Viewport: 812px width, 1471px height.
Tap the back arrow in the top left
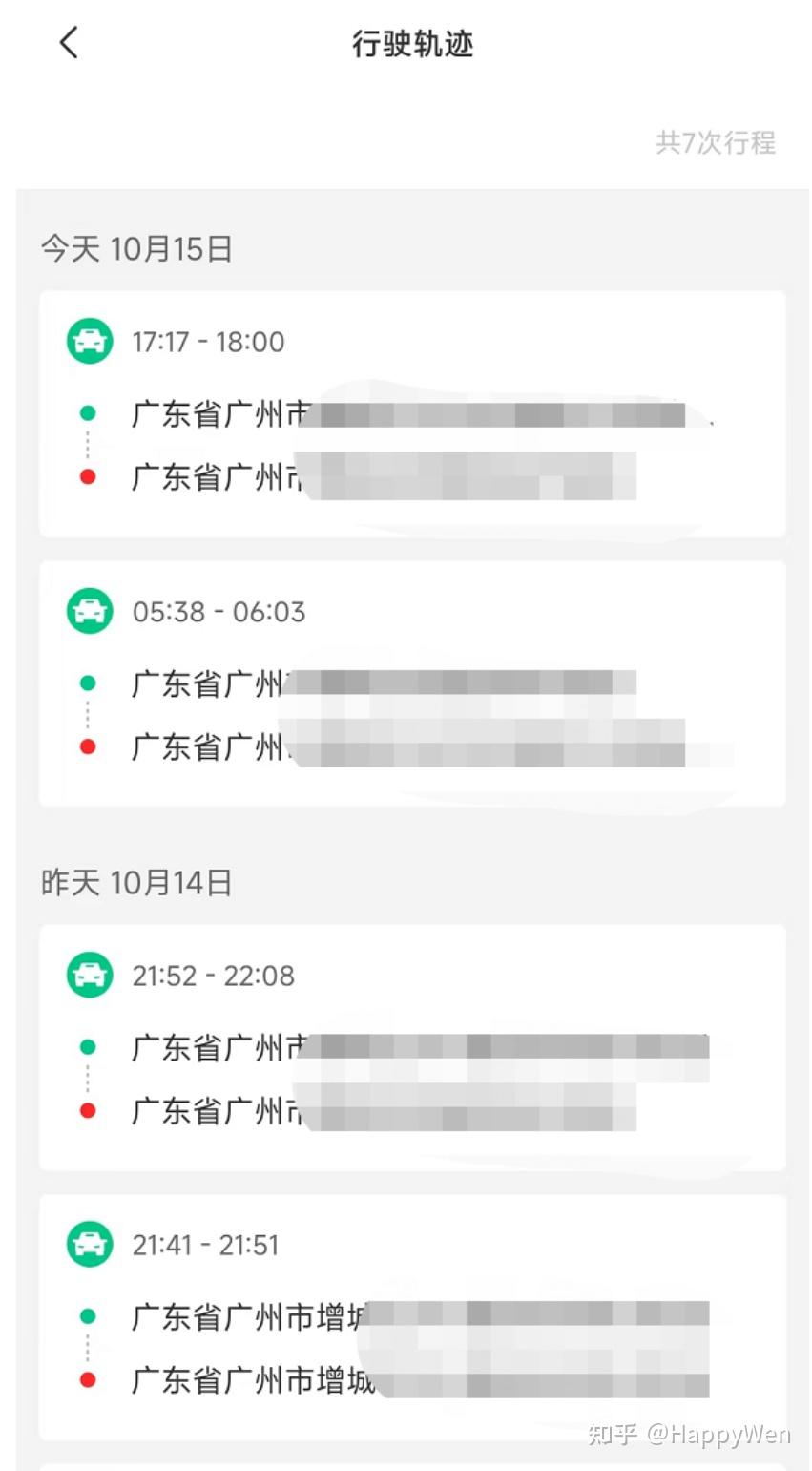tap(67, 42)
